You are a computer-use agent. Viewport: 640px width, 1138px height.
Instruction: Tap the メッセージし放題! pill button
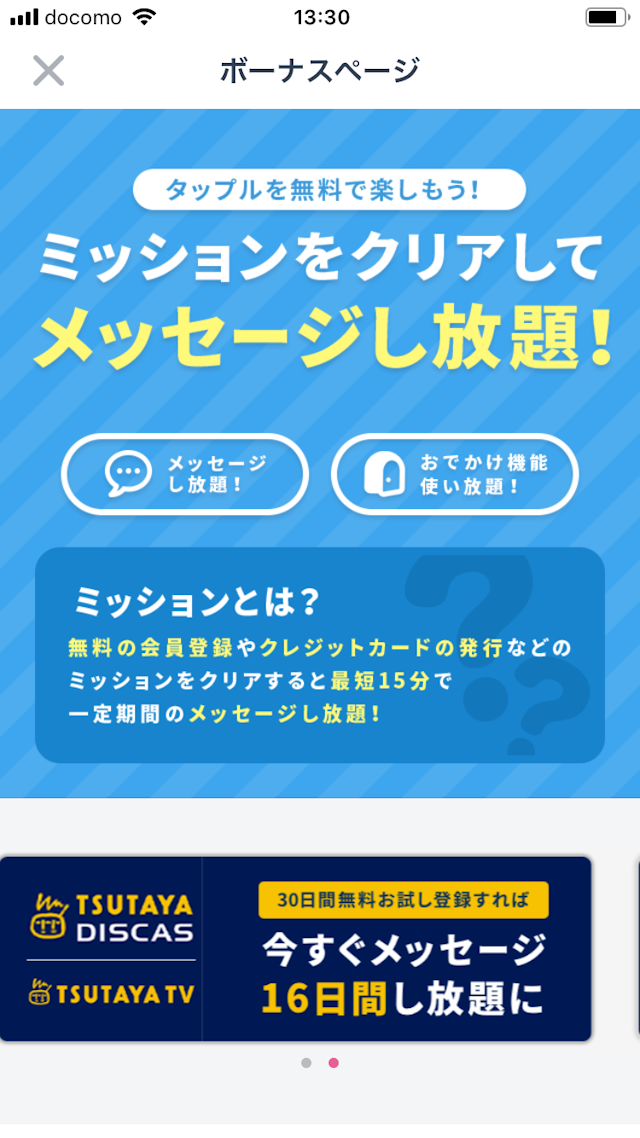pyautogui.click(x=185, y=474)
